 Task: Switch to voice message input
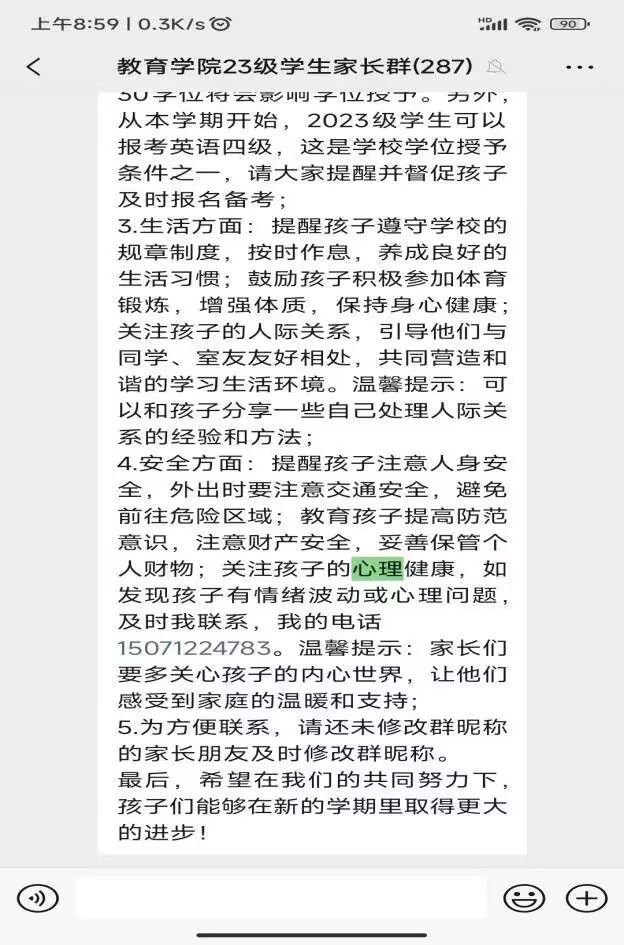[x=38, y=898]
